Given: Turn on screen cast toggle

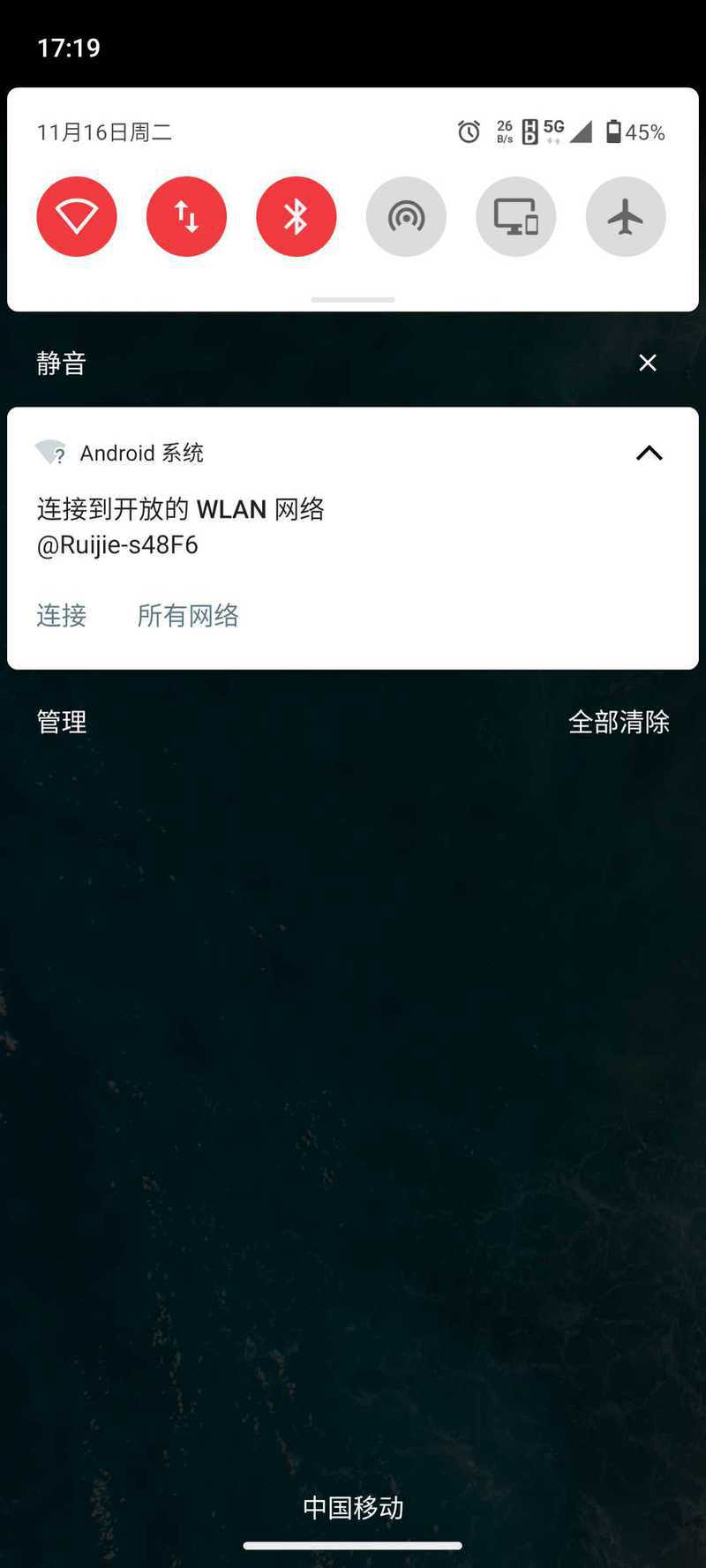Looking at the screenshot, I should tap(516, 217).
